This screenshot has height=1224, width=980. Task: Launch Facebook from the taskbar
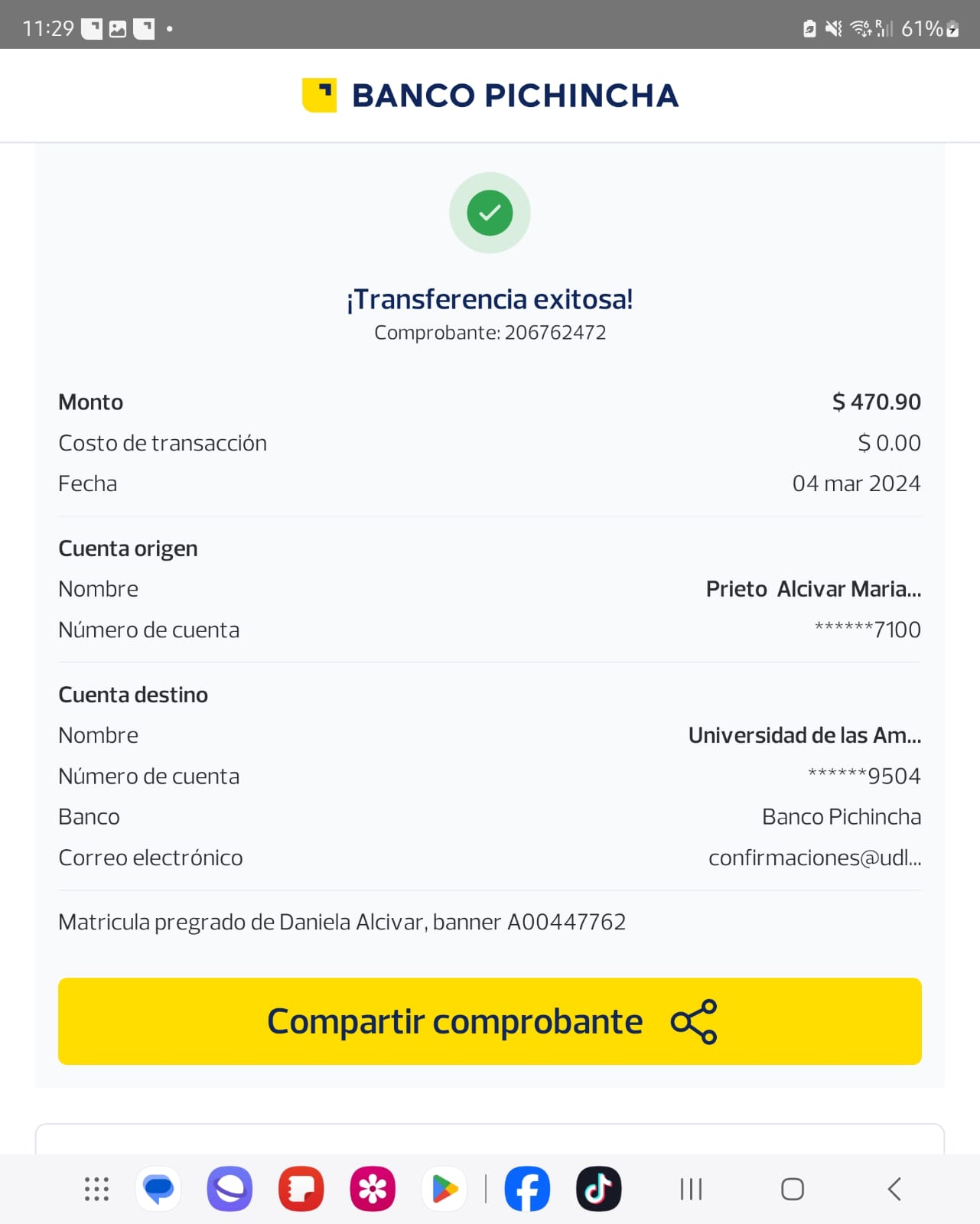pyautogui.click(x=527, y=1189)
